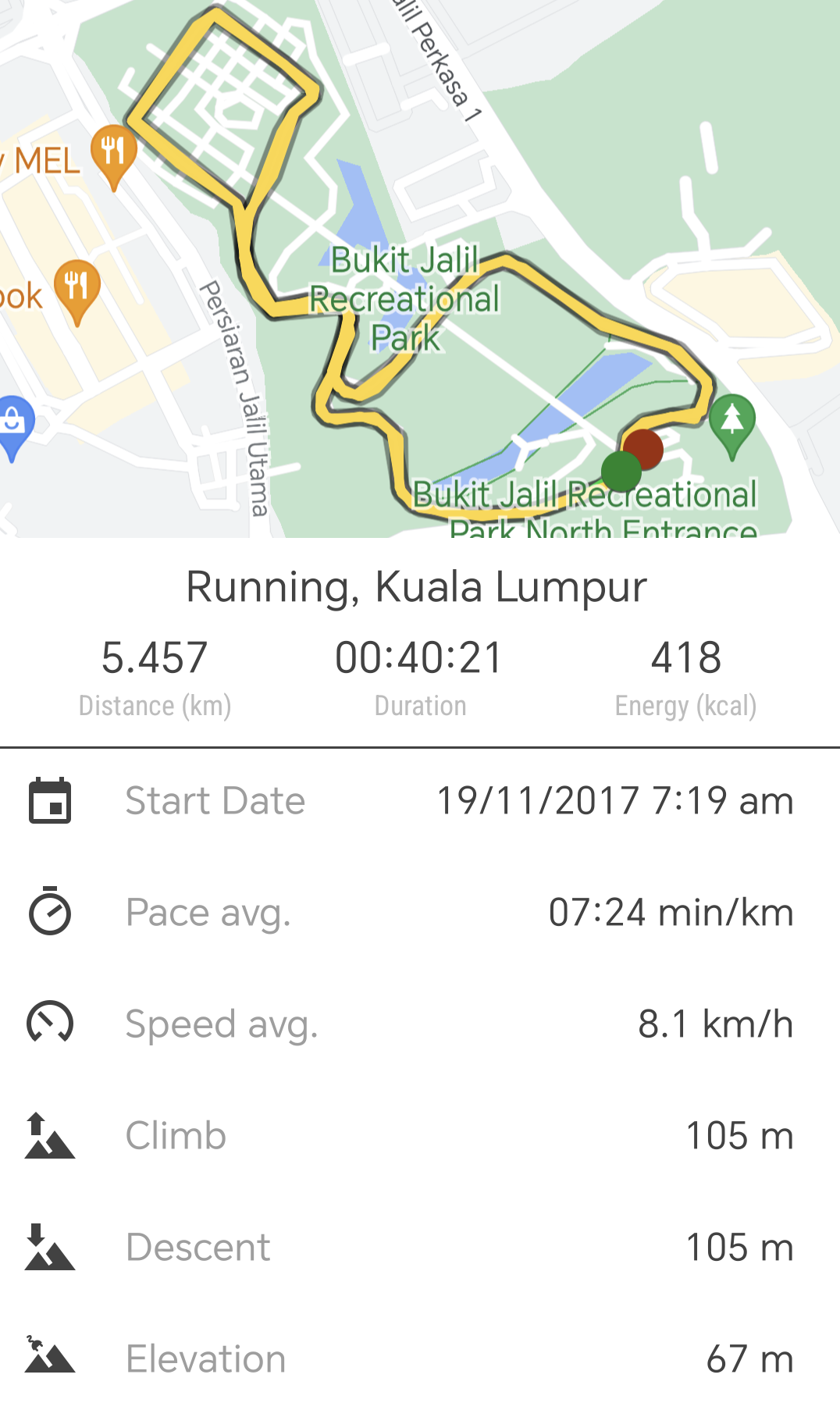
Task: Select the restaurant pin beside MEL
Action: 114,157
